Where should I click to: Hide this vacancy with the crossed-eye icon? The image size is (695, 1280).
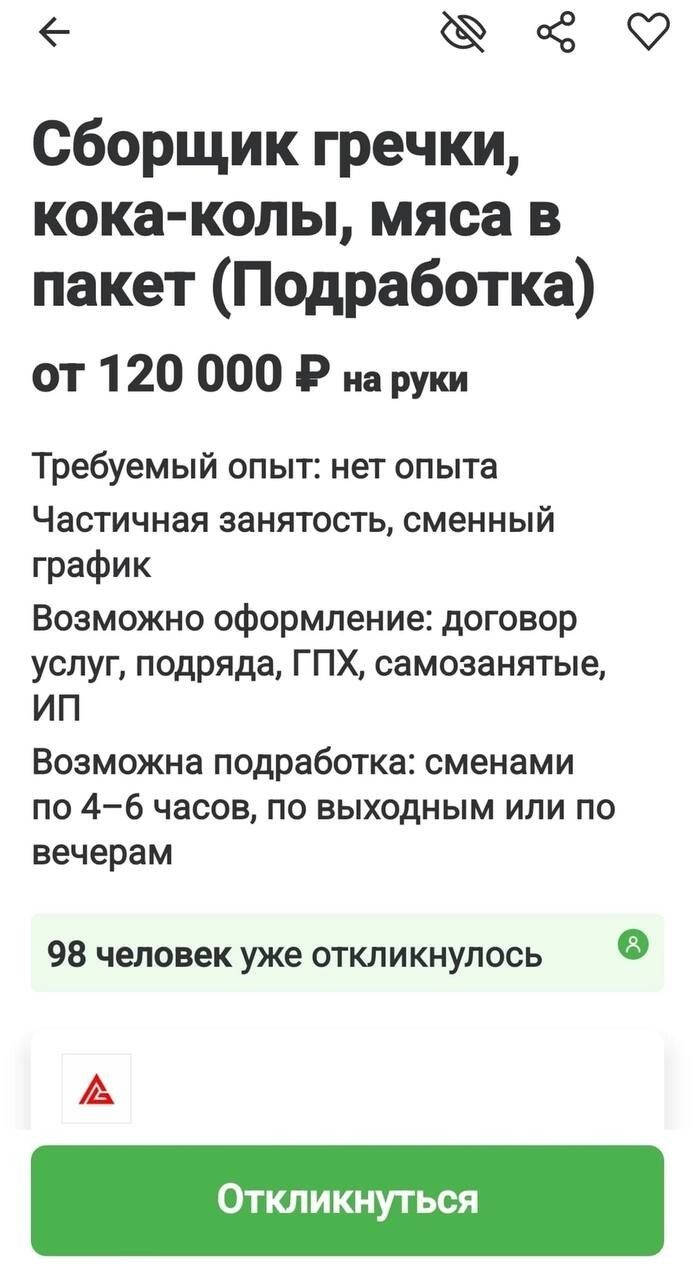click(463, 33)
